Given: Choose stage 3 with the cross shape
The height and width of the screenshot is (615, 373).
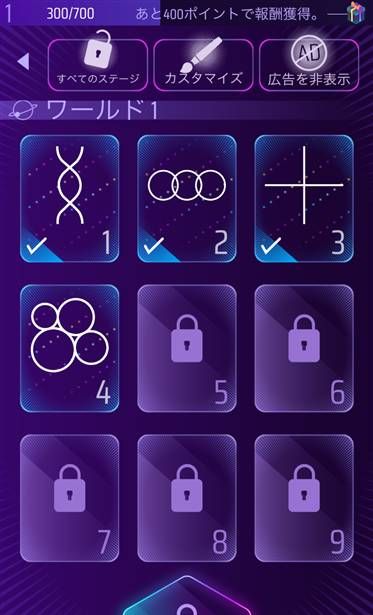Looking at the screenshot, I should 304,199.
